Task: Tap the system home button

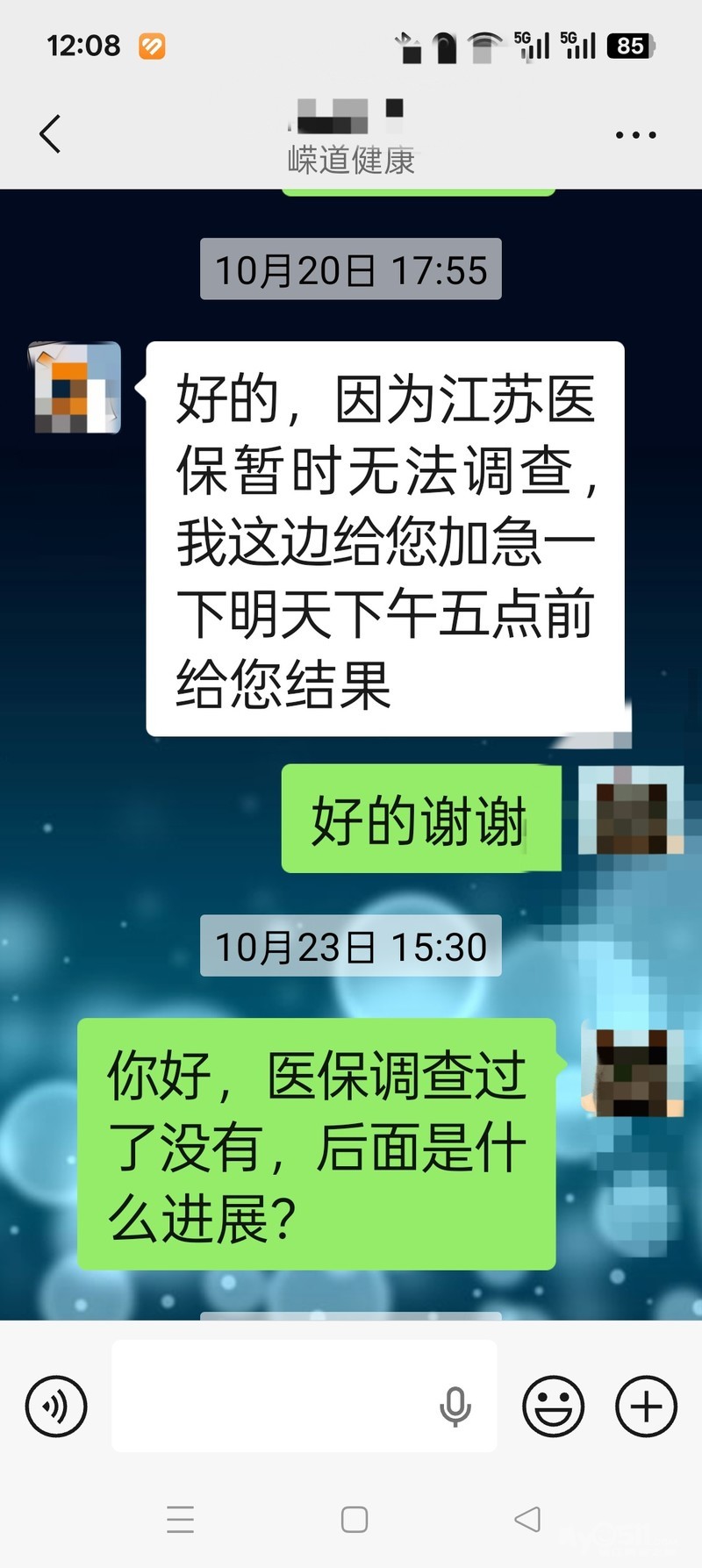Action: pyautogui.click(x=355, y=1519)
